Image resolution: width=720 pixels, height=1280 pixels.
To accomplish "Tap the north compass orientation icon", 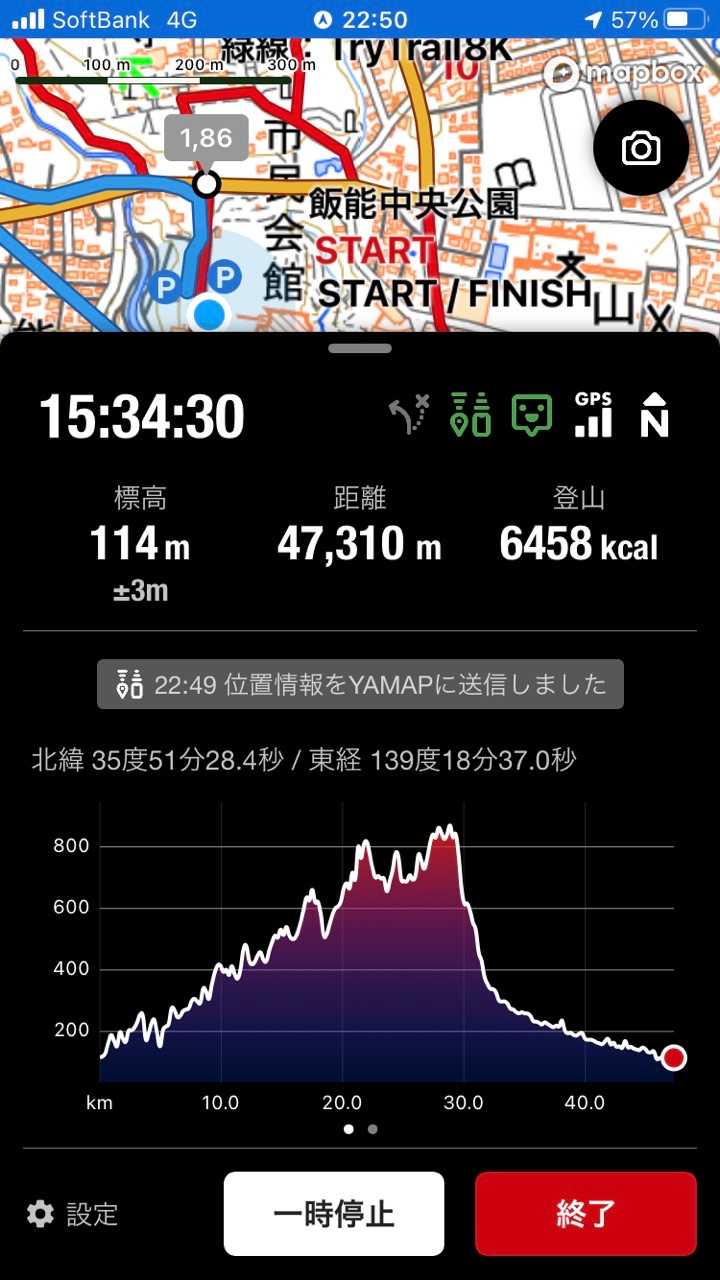I will click(x=654, y=415).
